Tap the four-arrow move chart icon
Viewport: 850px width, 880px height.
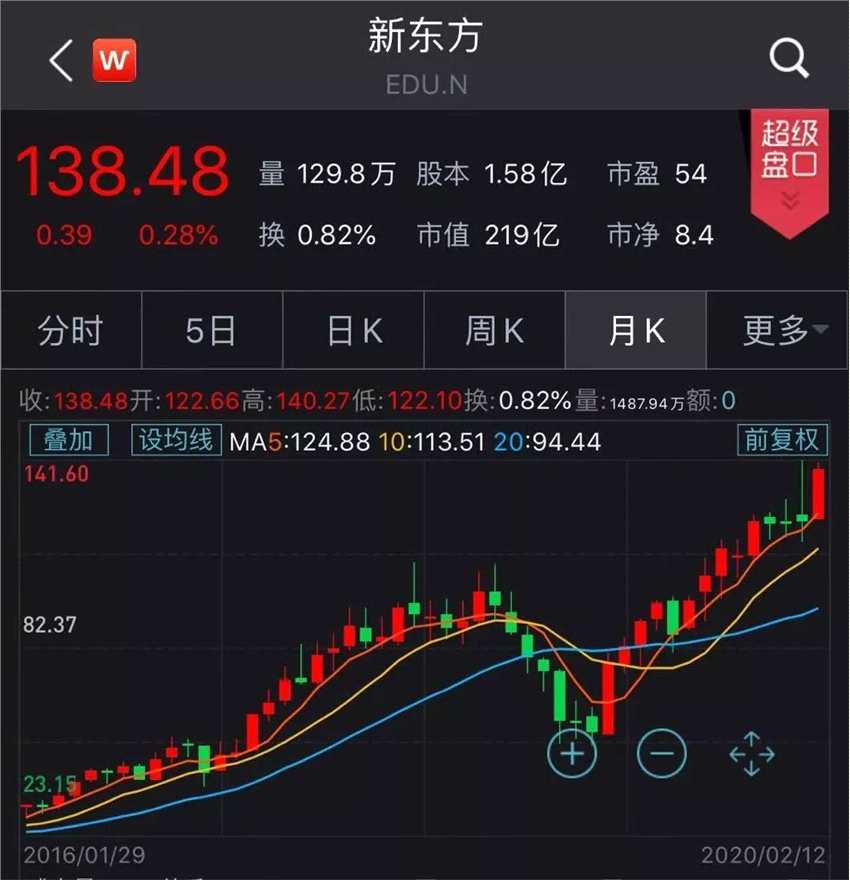[x=752, y=753]
